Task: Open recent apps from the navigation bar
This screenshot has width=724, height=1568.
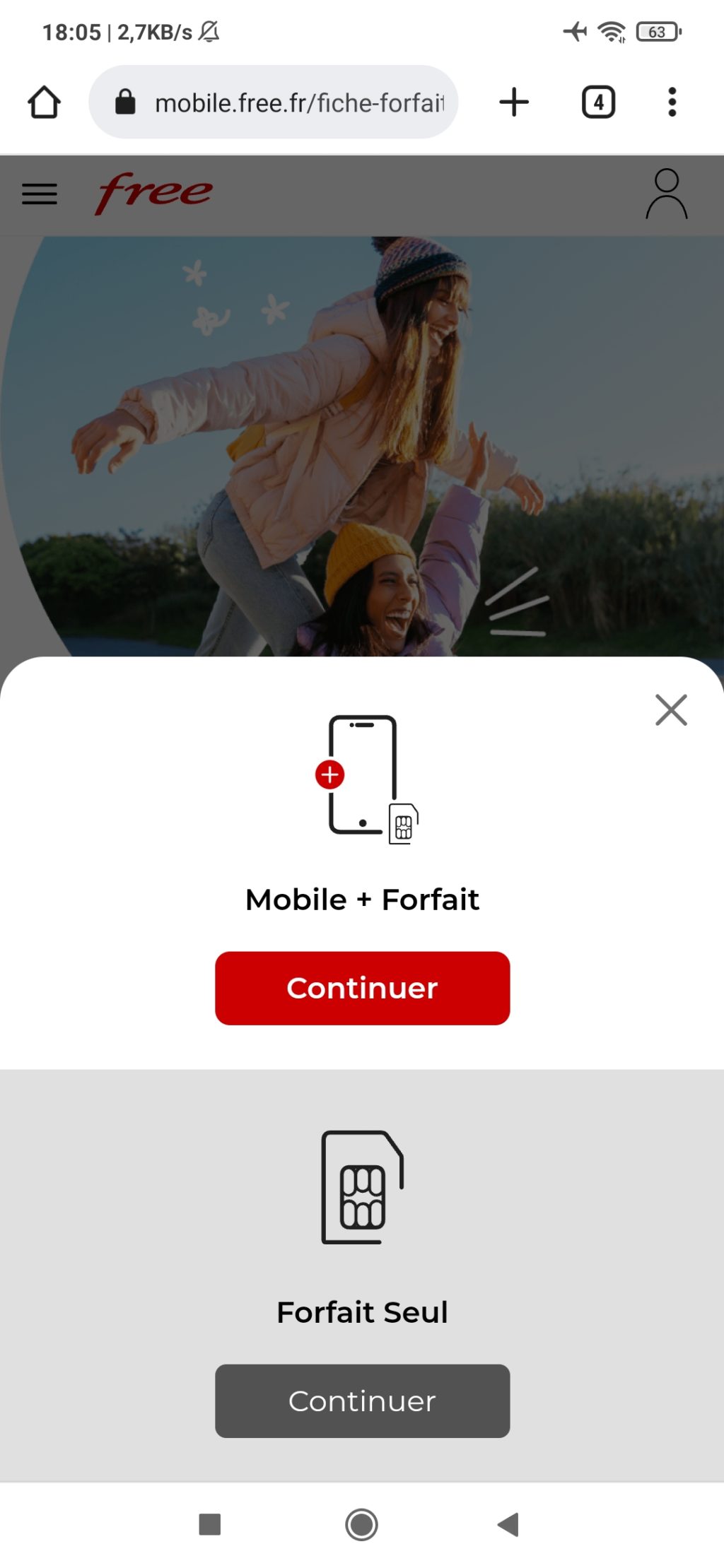Action: pos(210,1524)
